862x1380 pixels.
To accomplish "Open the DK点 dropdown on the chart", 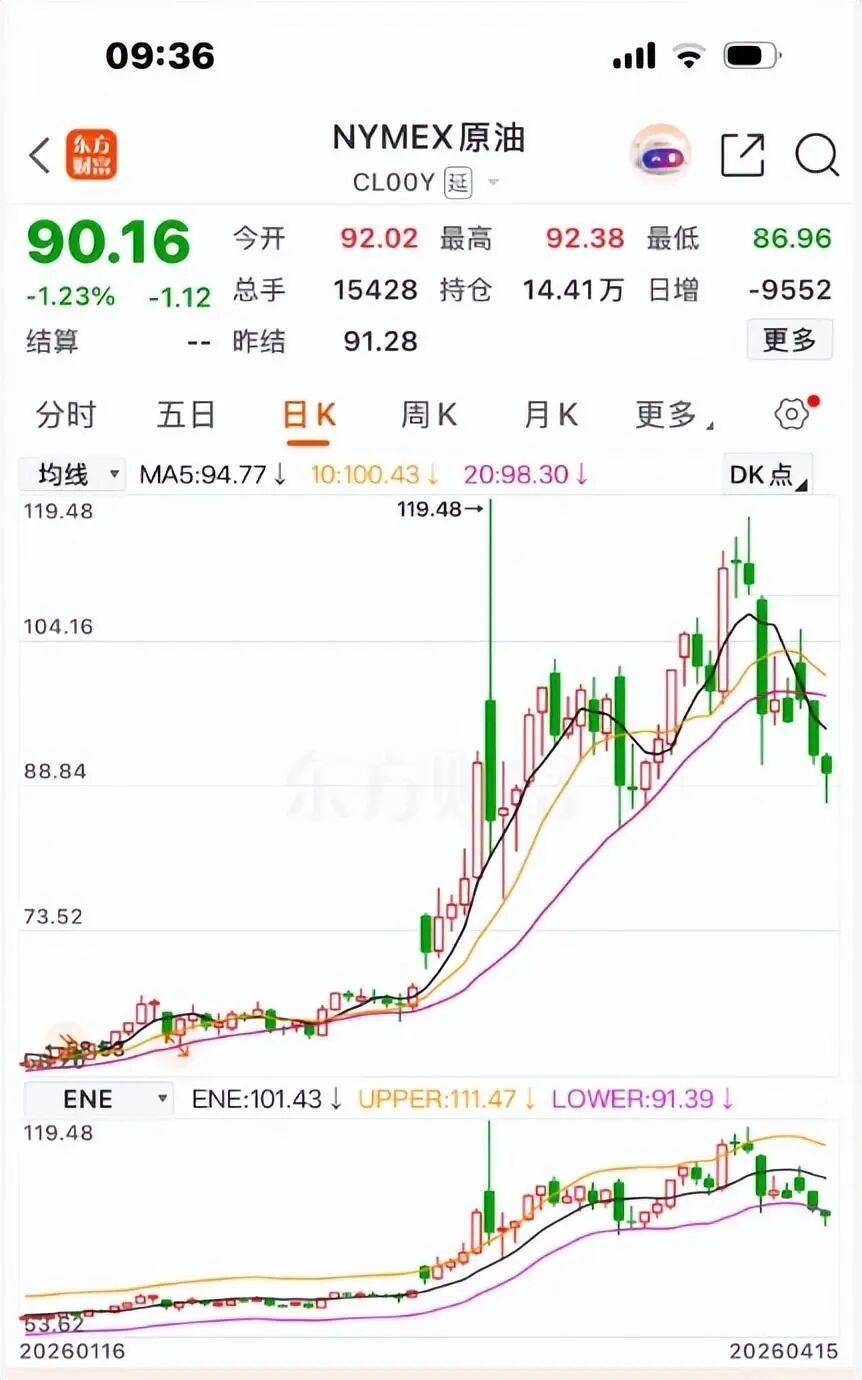I will (767, 472).
